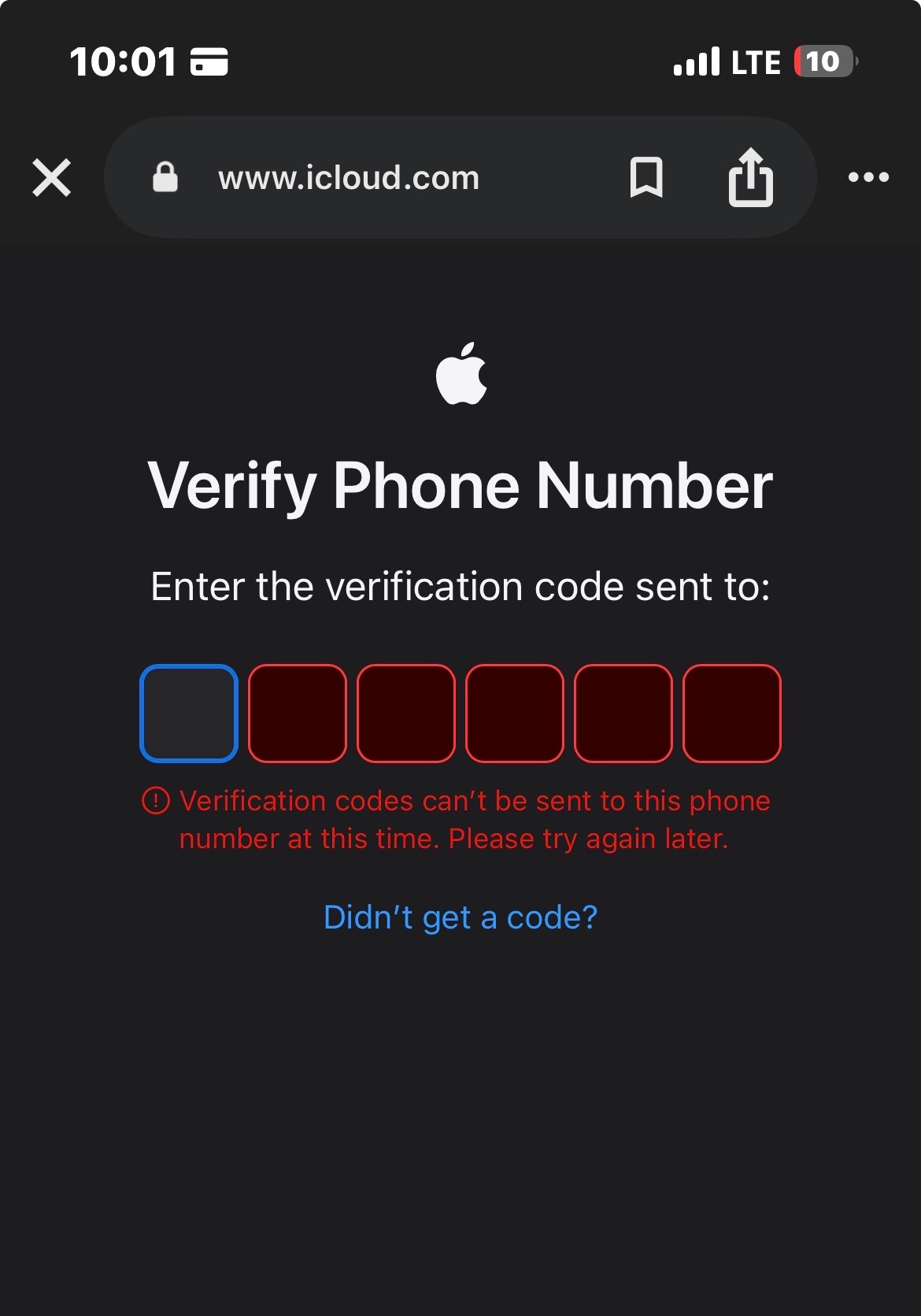The image size is (921, 1316).
Task: Open the three-dot overflow menu
Action: point(868,177)
